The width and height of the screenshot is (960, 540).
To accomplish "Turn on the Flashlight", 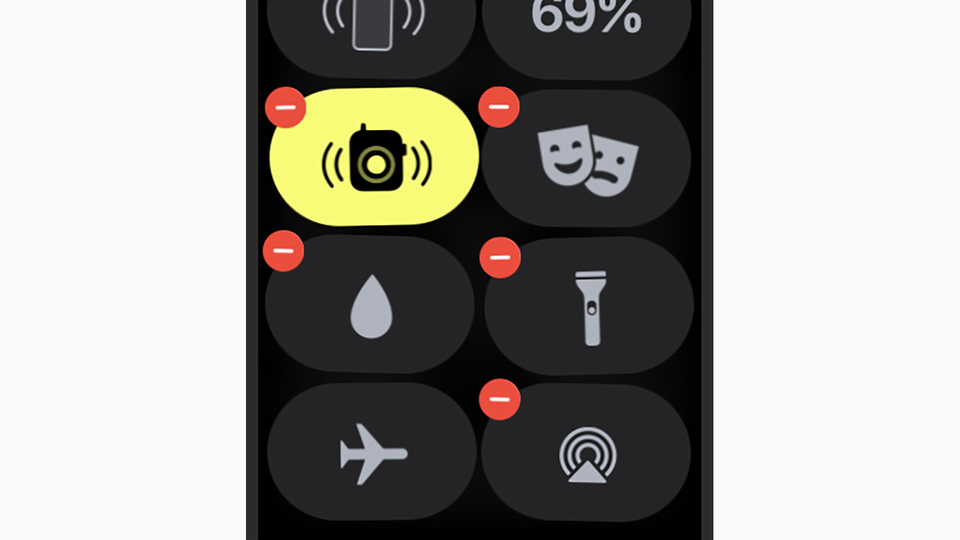I will [x=592, y=308].
